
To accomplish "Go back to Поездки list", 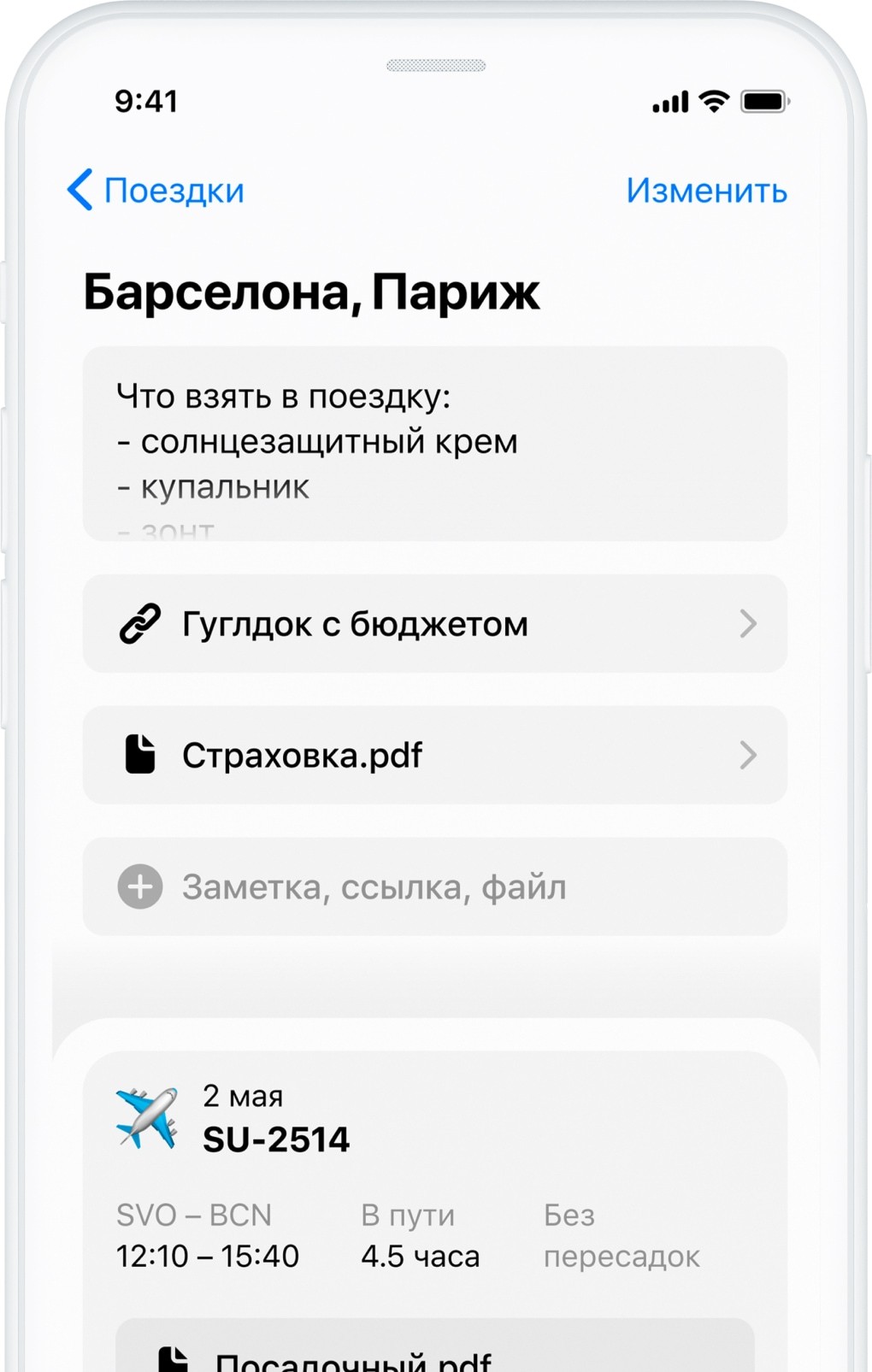I will [156, 190].
